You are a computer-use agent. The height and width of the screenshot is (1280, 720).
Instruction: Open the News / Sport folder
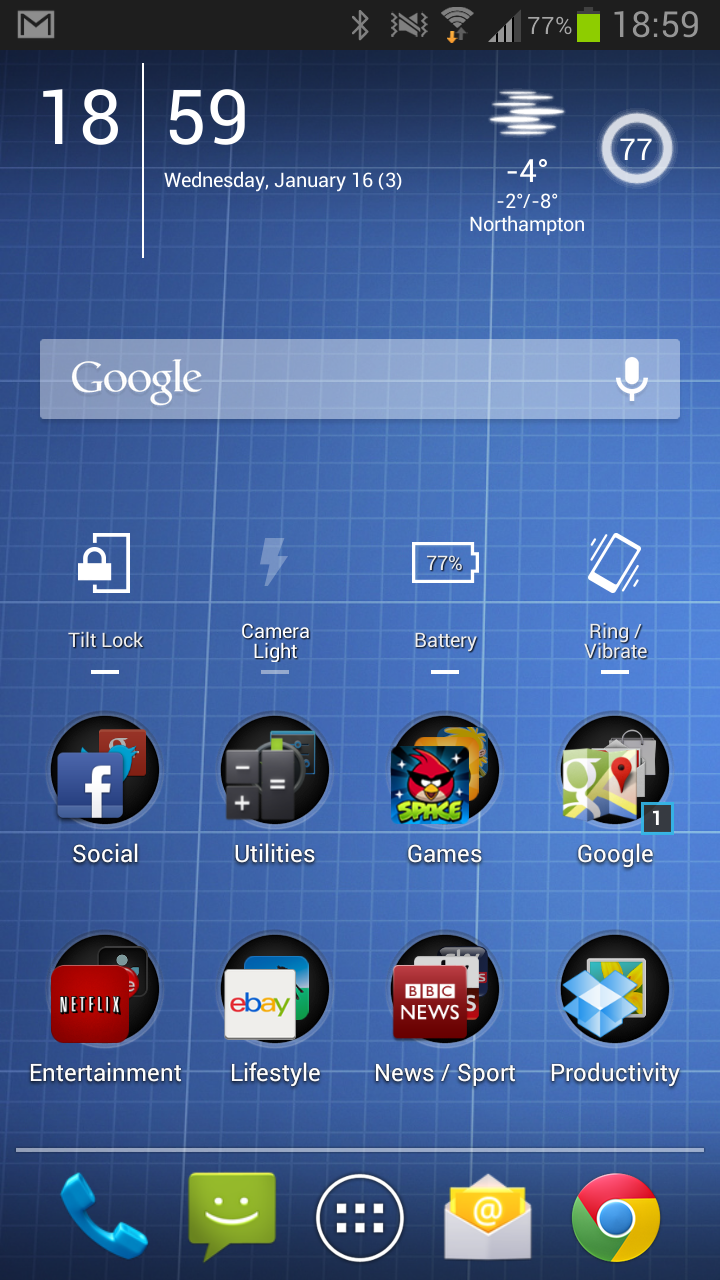pos(445,990)
